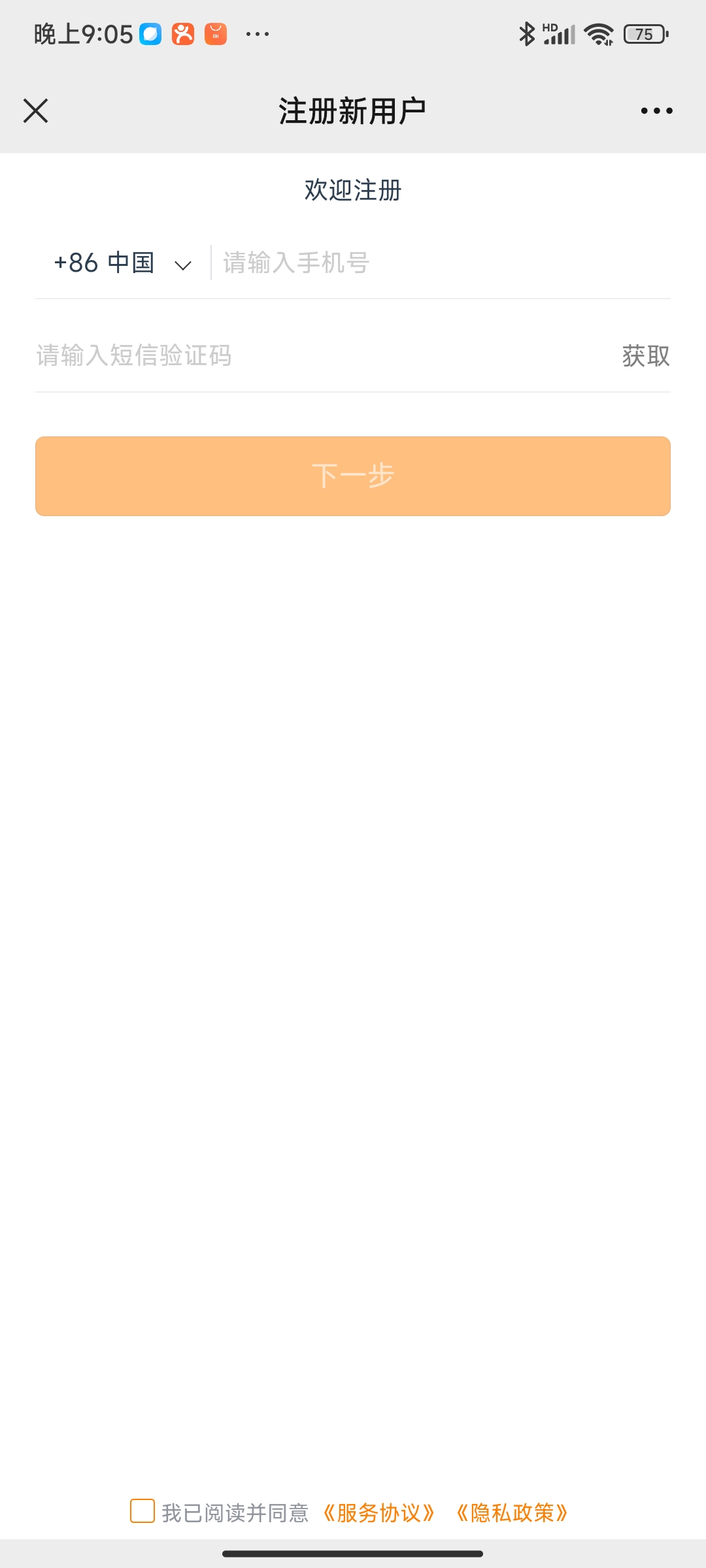The width and height of the screenshot is (706, 1568).
Task: Tap 获取 to get verification code
Action: point(645,356)
